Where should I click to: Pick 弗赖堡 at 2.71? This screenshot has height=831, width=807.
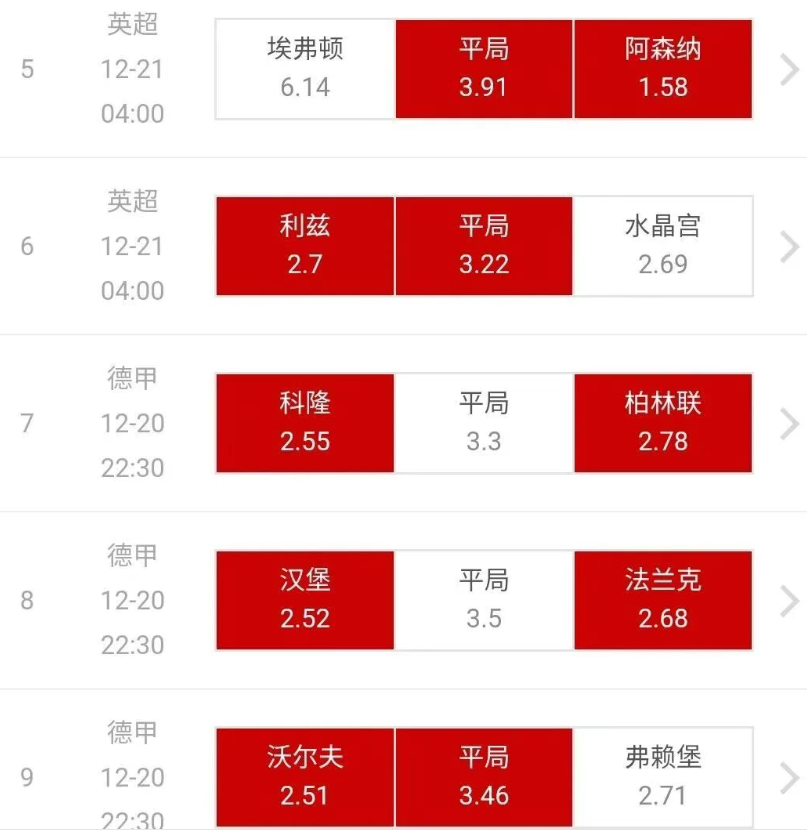(x=663, y=777)
